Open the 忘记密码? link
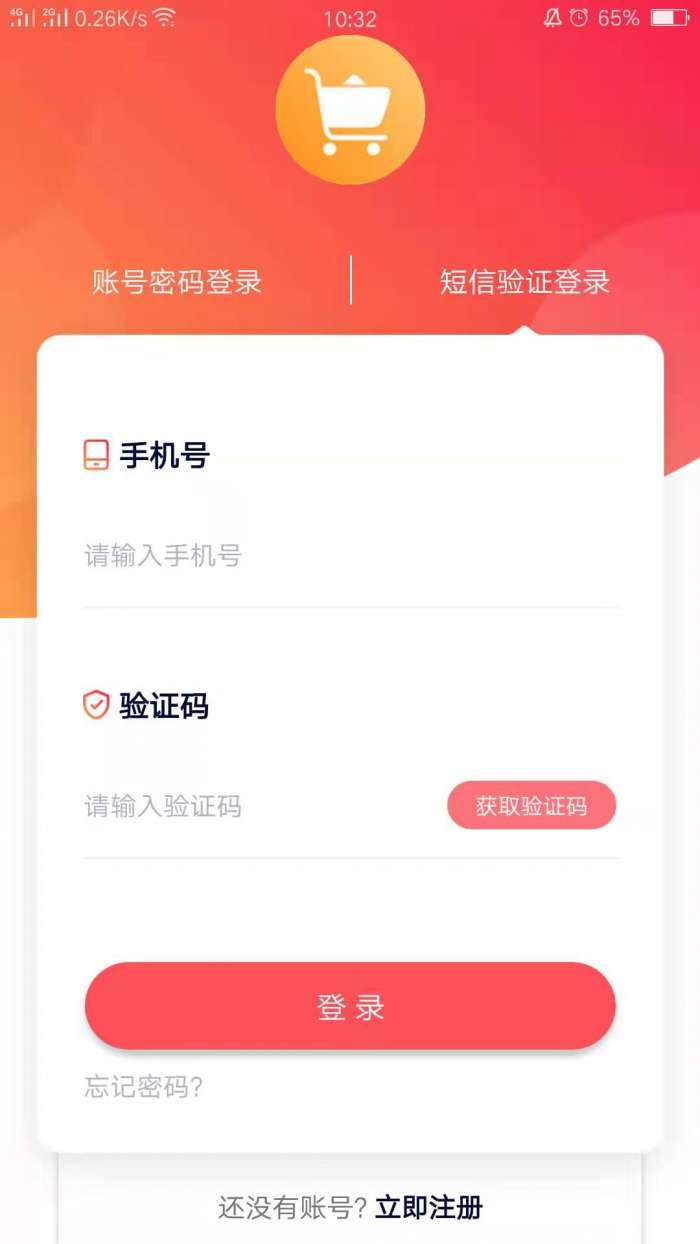This screenshot has width=700, height=1244. click(x=144, y=1087)
